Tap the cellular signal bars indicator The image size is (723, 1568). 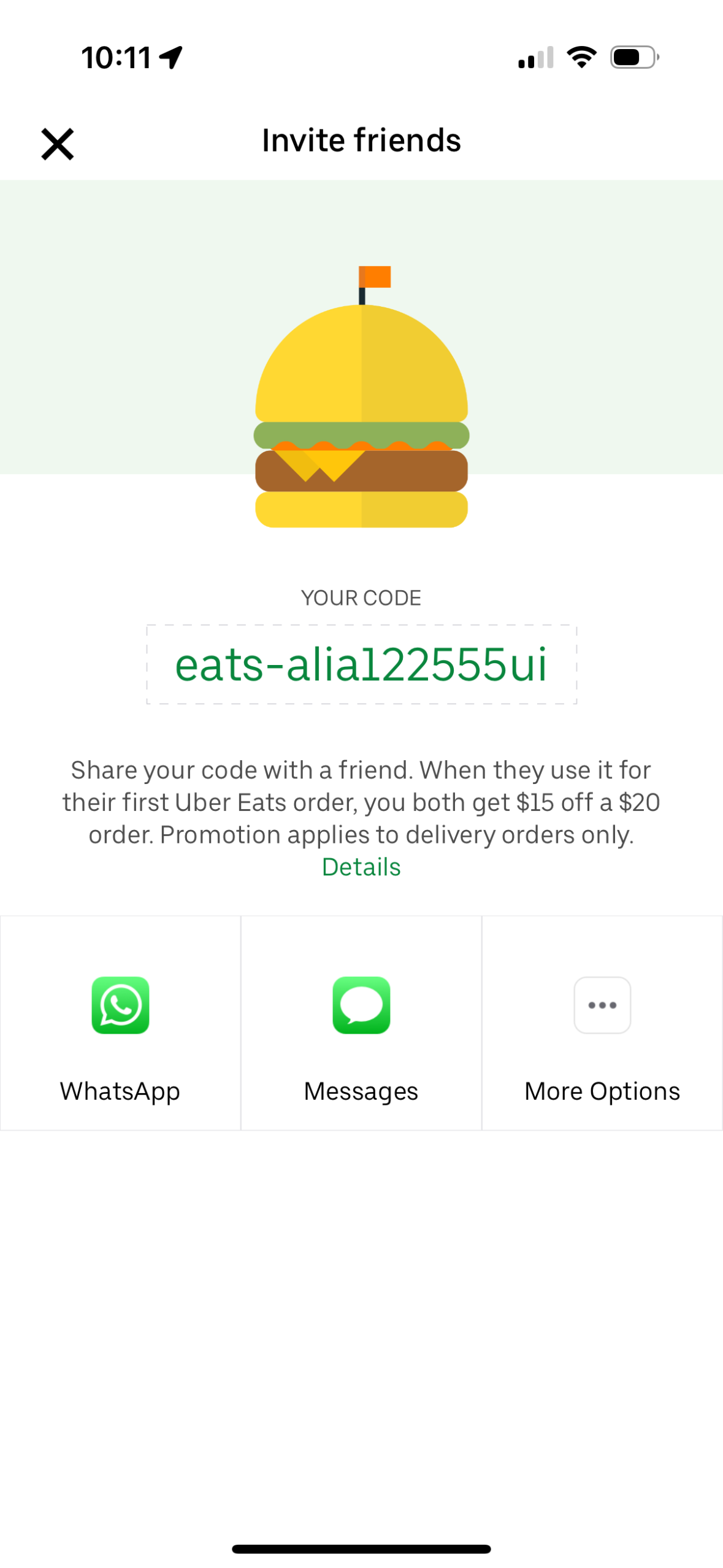point(535,57)
